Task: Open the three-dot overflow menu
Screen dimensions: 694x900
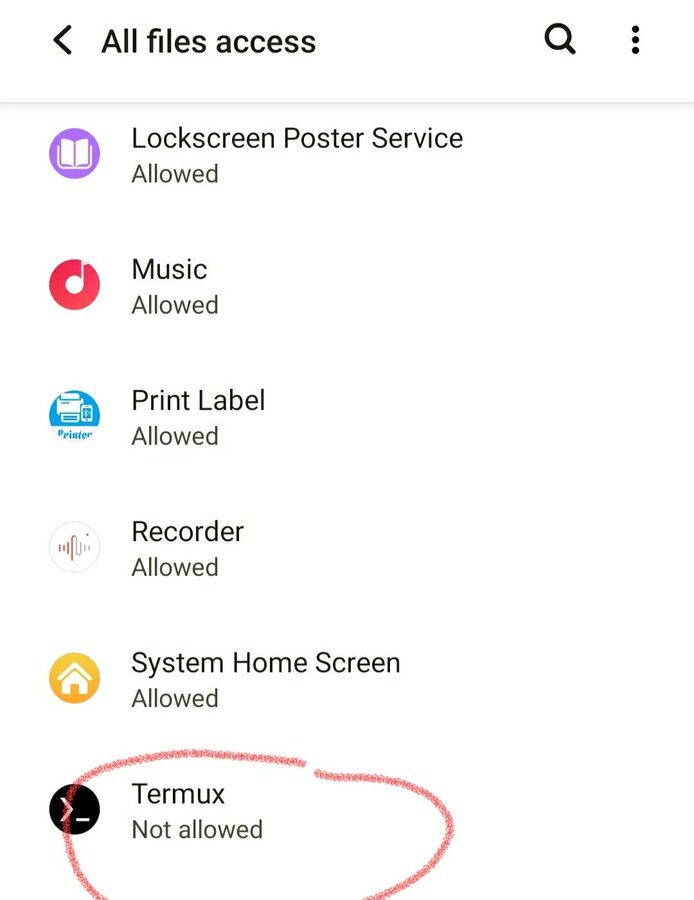Action: tap(635, 40)
